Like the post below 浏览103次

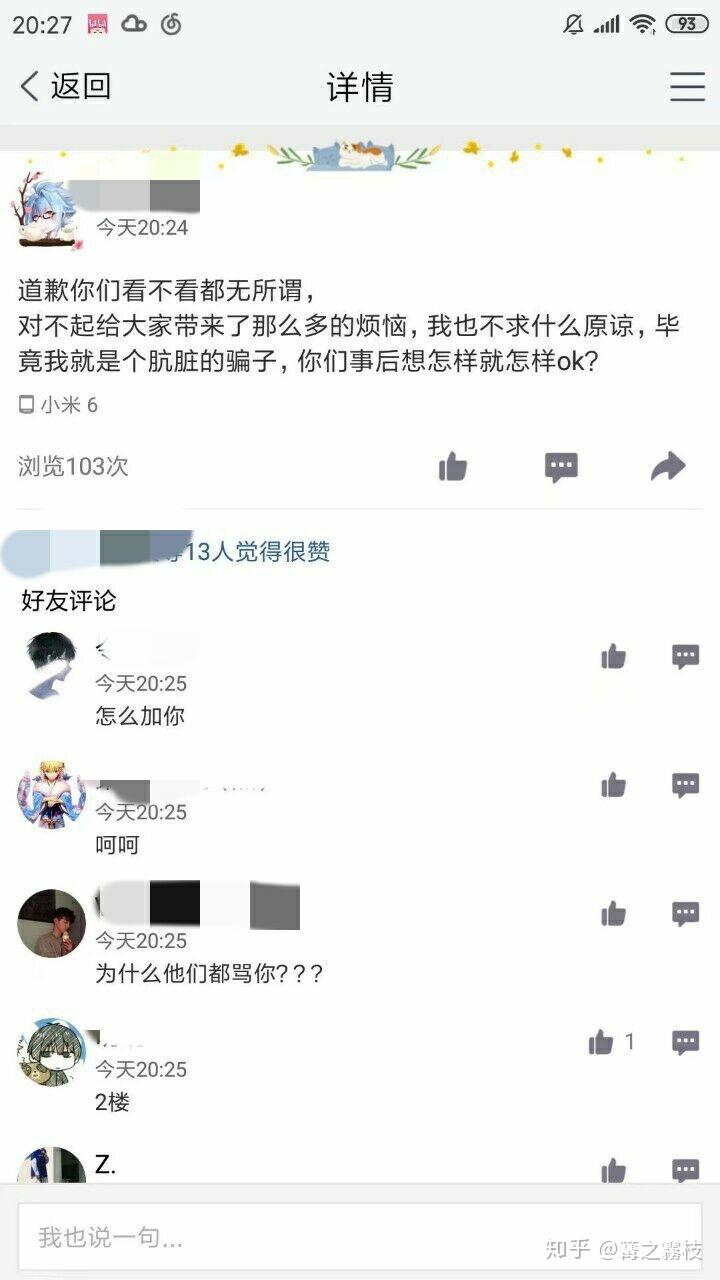(453, 466)
